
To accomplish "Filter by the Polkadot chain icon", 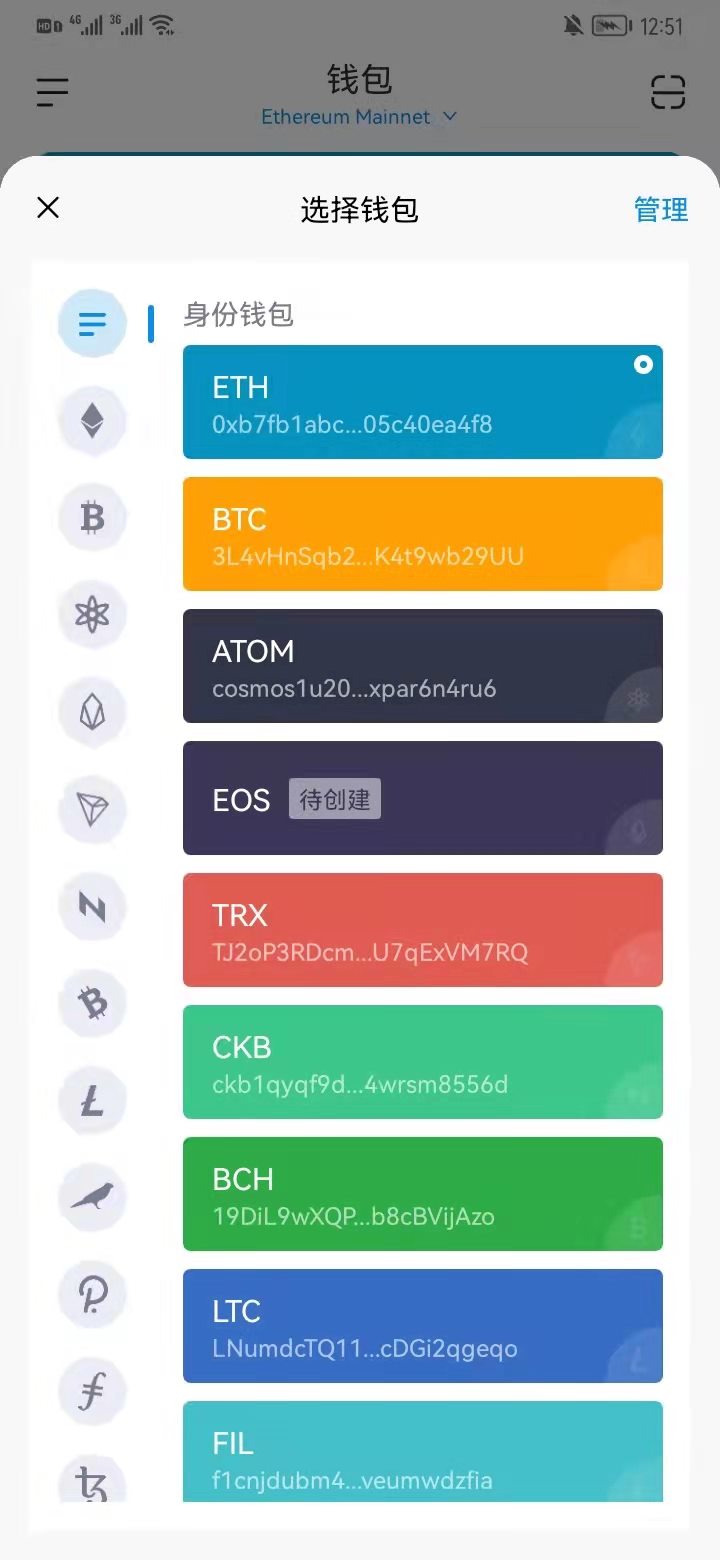I will 92,1293.
